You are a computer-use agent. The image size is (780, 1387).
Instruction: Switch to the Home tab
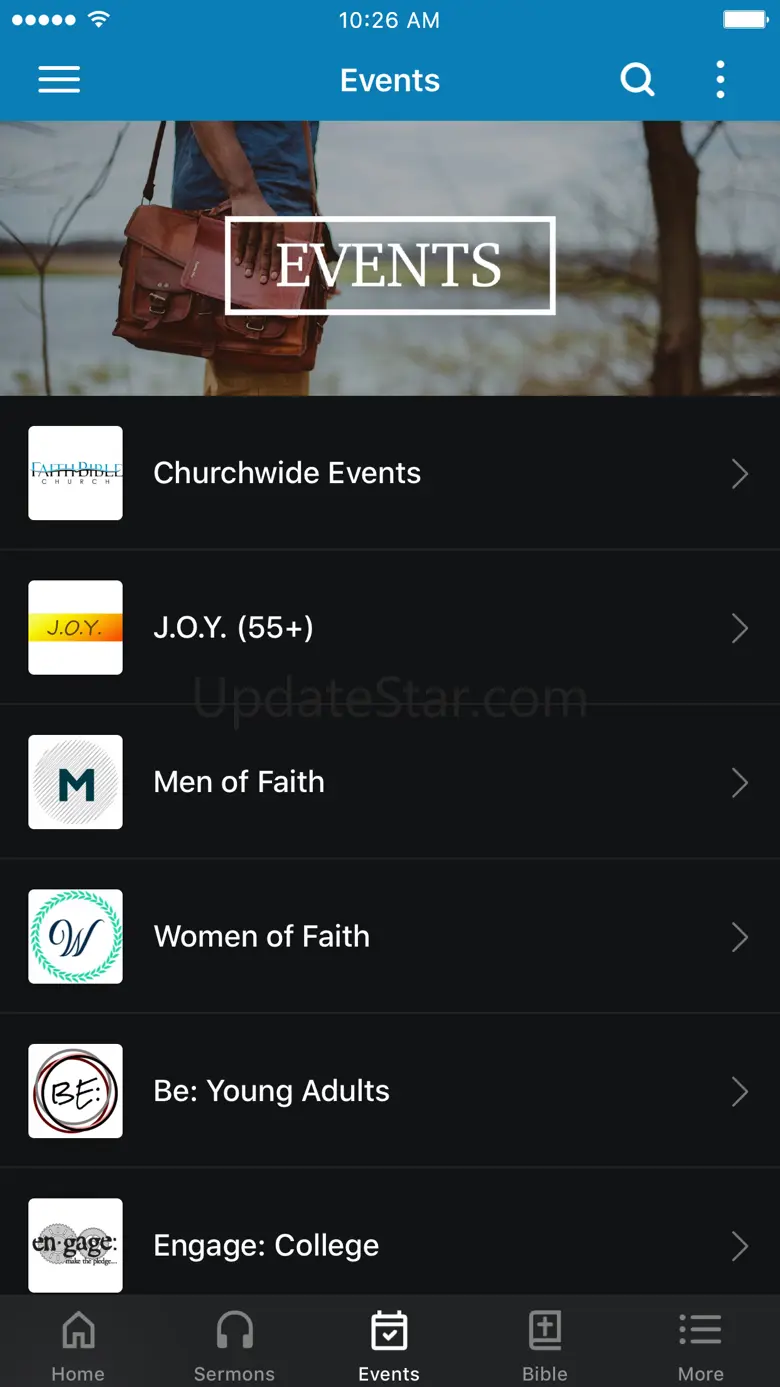pyautogui.click(x=78, y=1345)
